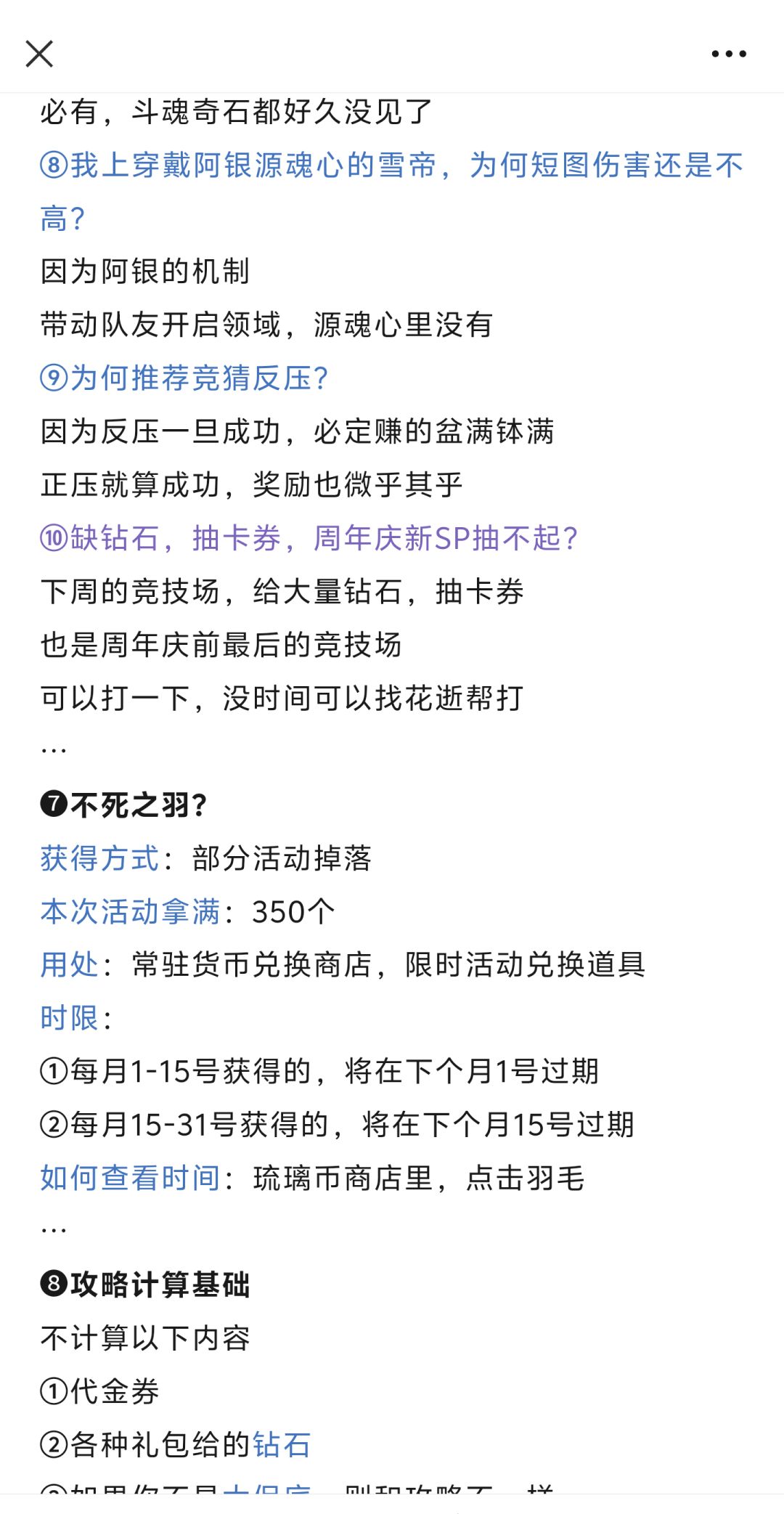Viewport: 784px width, 1514px height.
Task: Close the article page
Action: (x=39, y=54)
